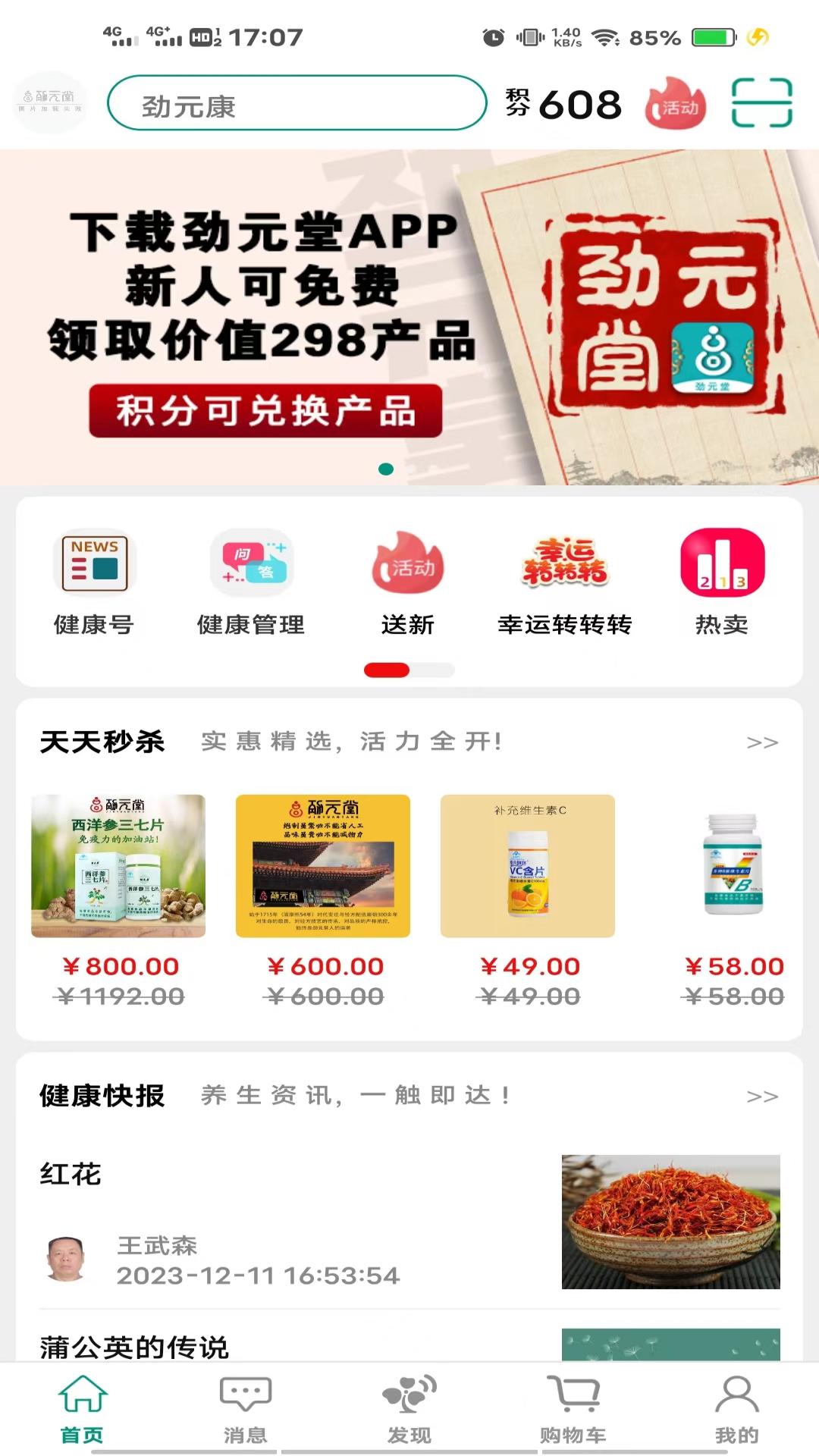View more 天天秒杀 deals
This screenshot has width=819, height=1456.
[x=762, y=742]
